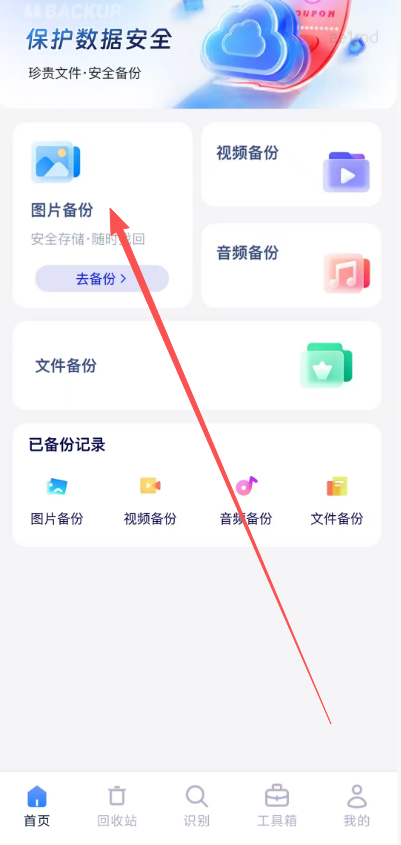The height and width of the screenshot is (845, 401).
Task: View 文件备份 under 已备份记录
Action: point(337,501)
